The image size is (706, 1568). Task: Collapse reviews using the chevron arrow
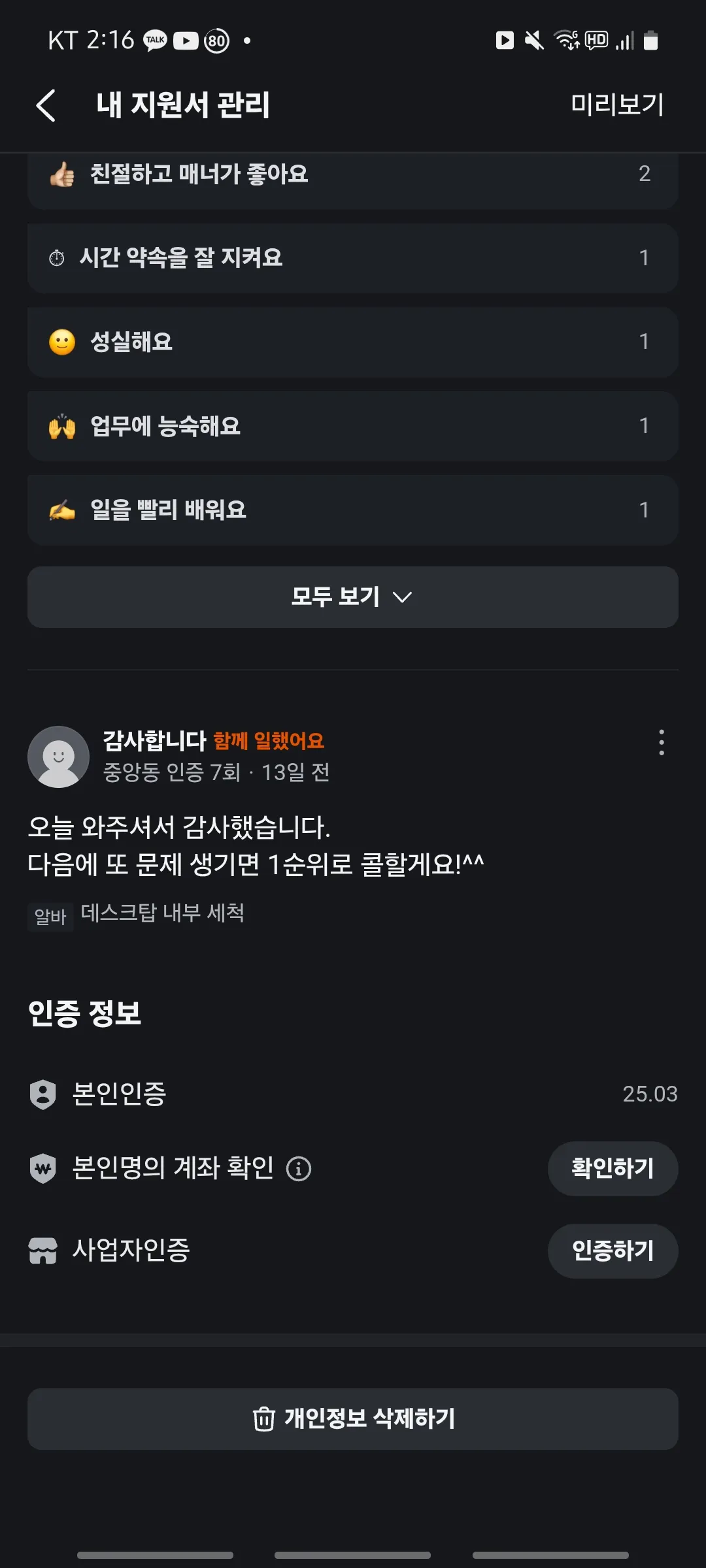click(x=403, y=596)
